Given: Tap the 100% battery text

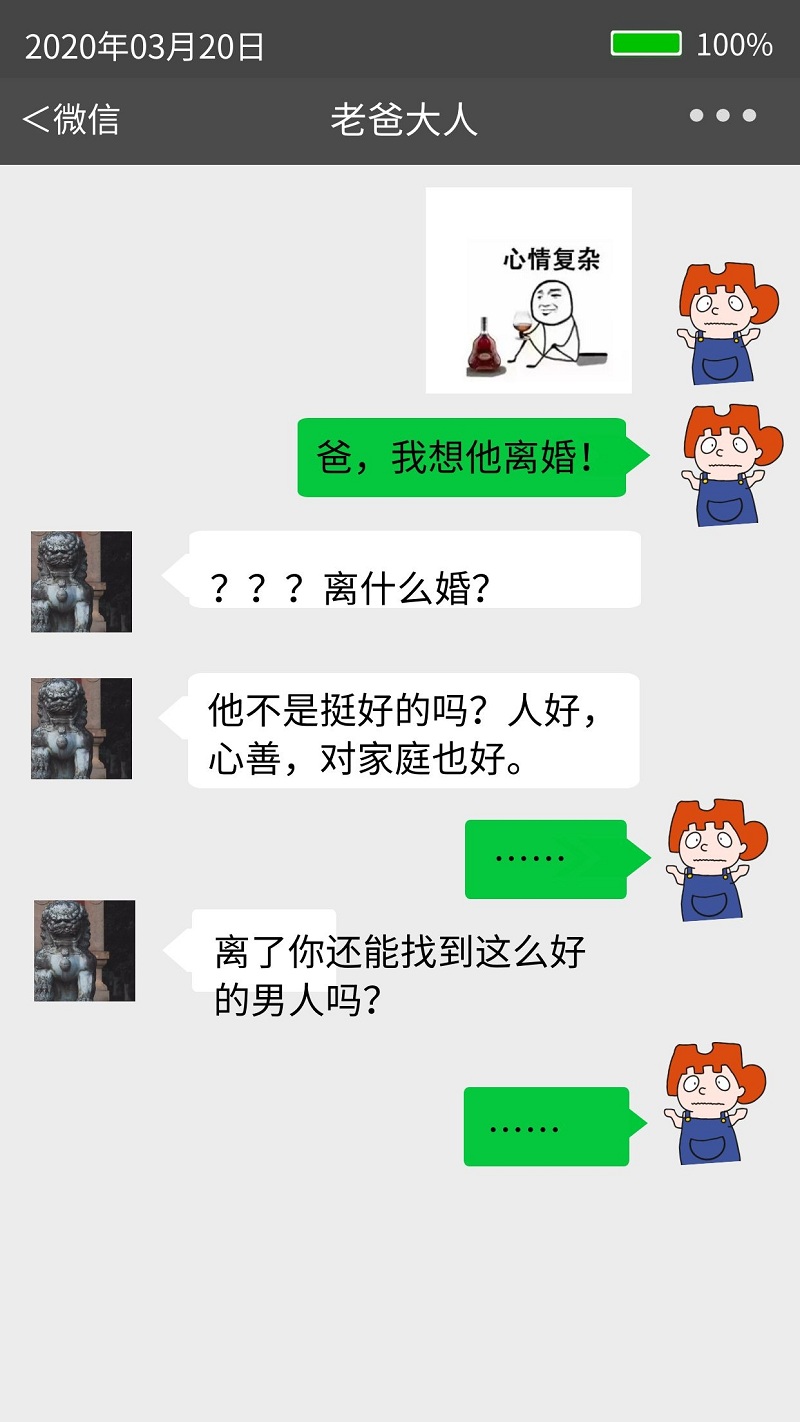Looking at the screenshot, I should tap(736, 45).
